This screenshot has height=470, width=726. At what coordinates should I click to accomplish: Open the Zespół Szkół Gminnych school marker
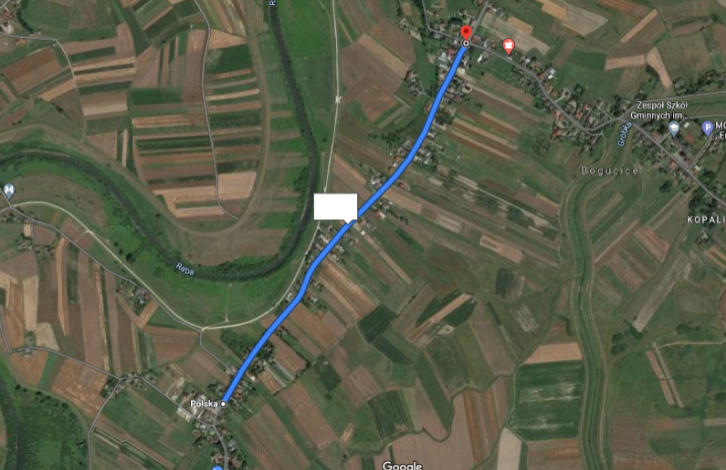pos(674,127)
